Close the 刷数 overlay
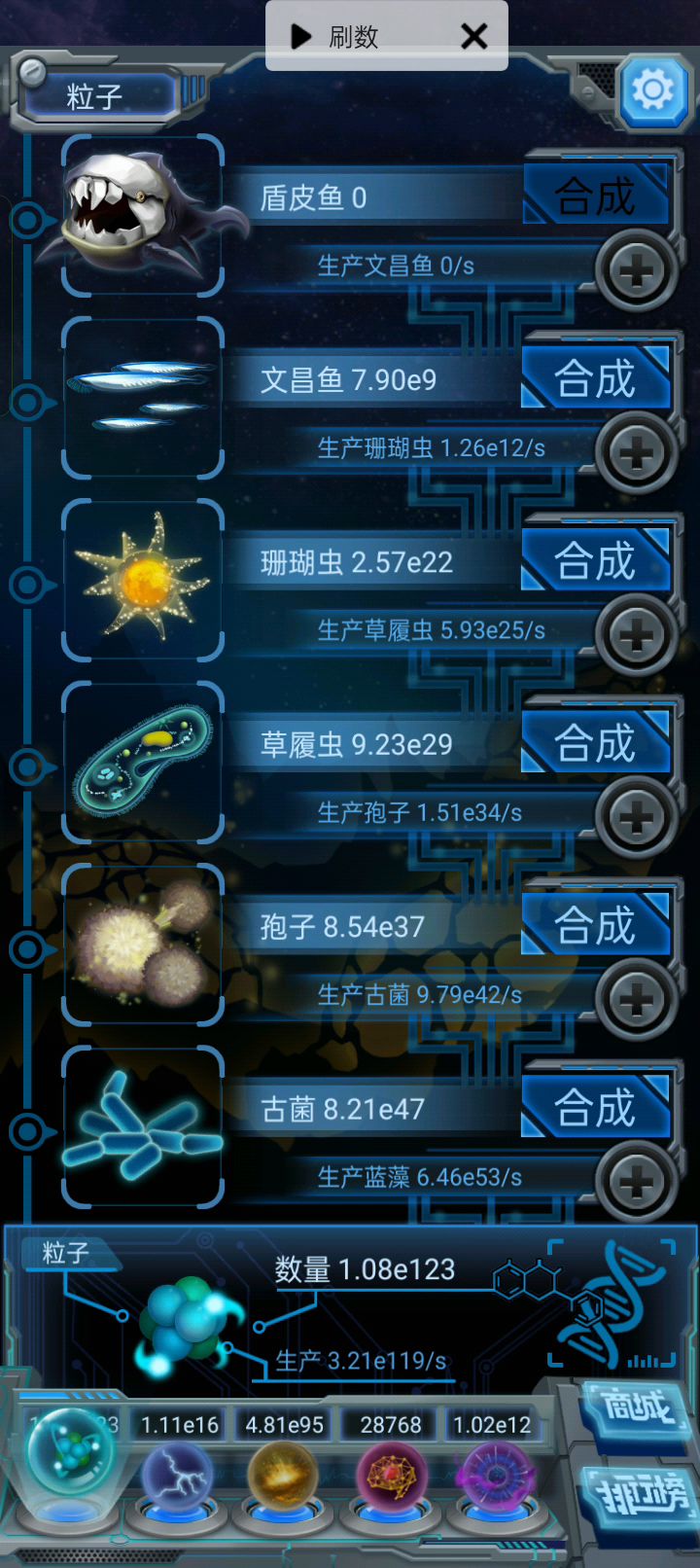Viewport: 700px width, 1568px height. tap(474, 37)
